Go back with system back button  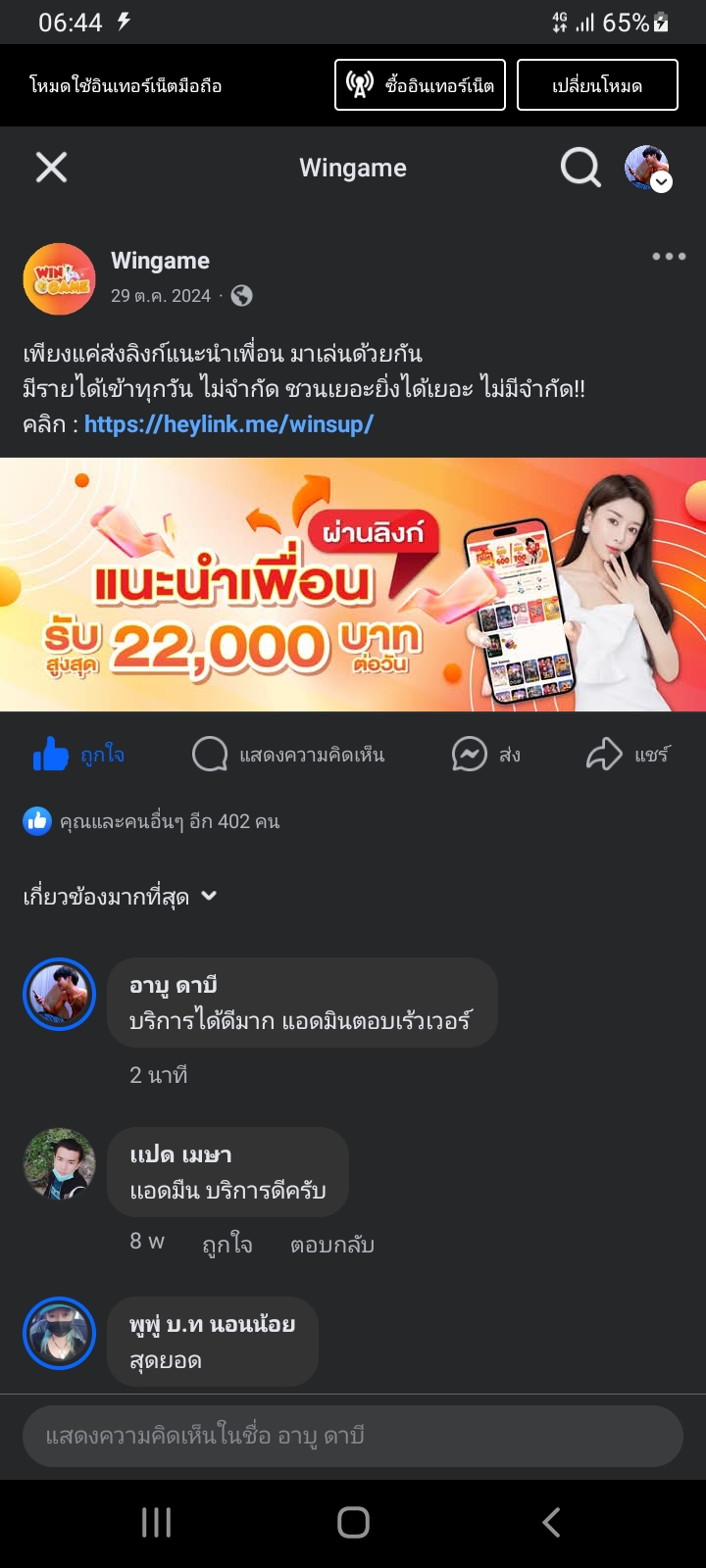pyautogui.click(x=551, y=1522)
